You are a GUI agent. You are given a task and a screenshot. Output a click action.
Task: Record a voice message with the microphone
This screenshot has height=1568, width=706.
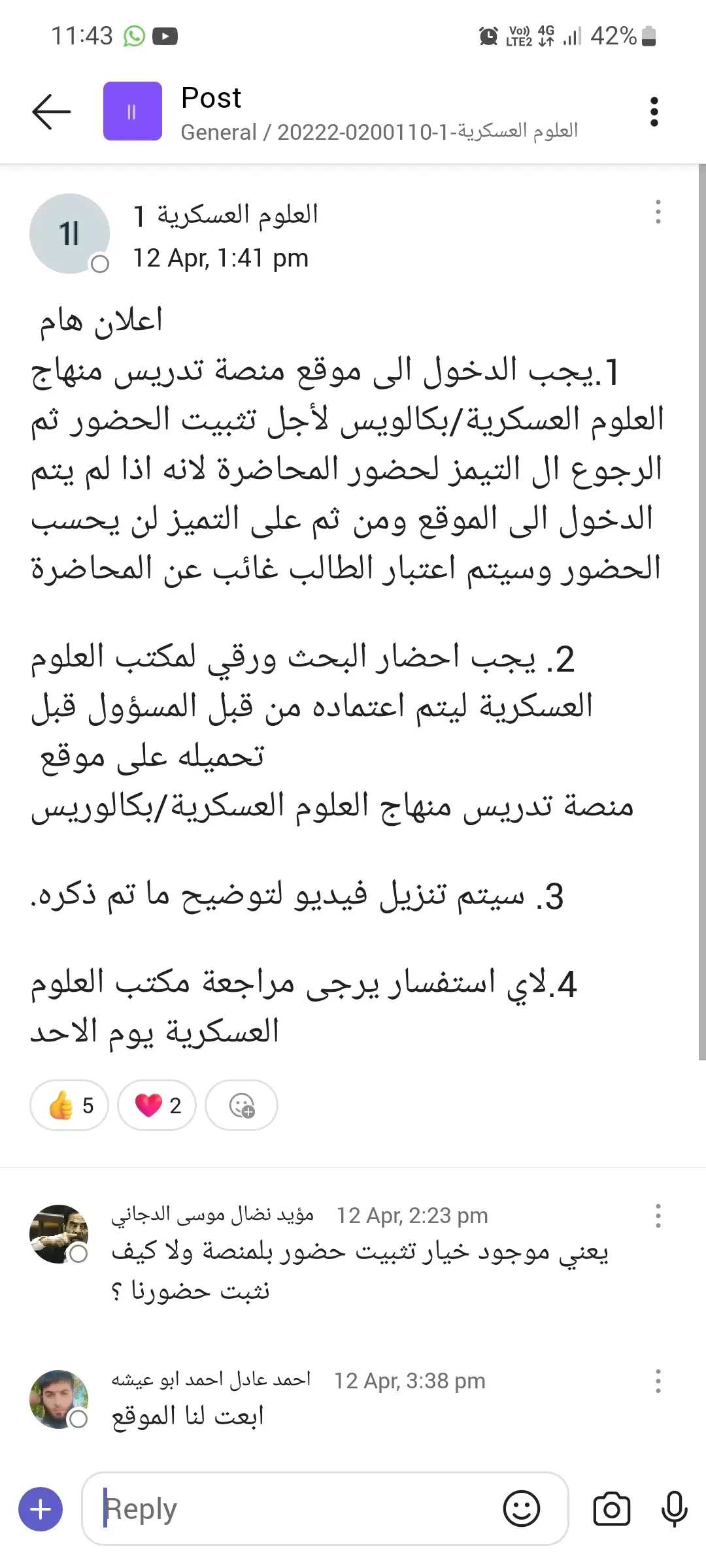click(674, 1509)
